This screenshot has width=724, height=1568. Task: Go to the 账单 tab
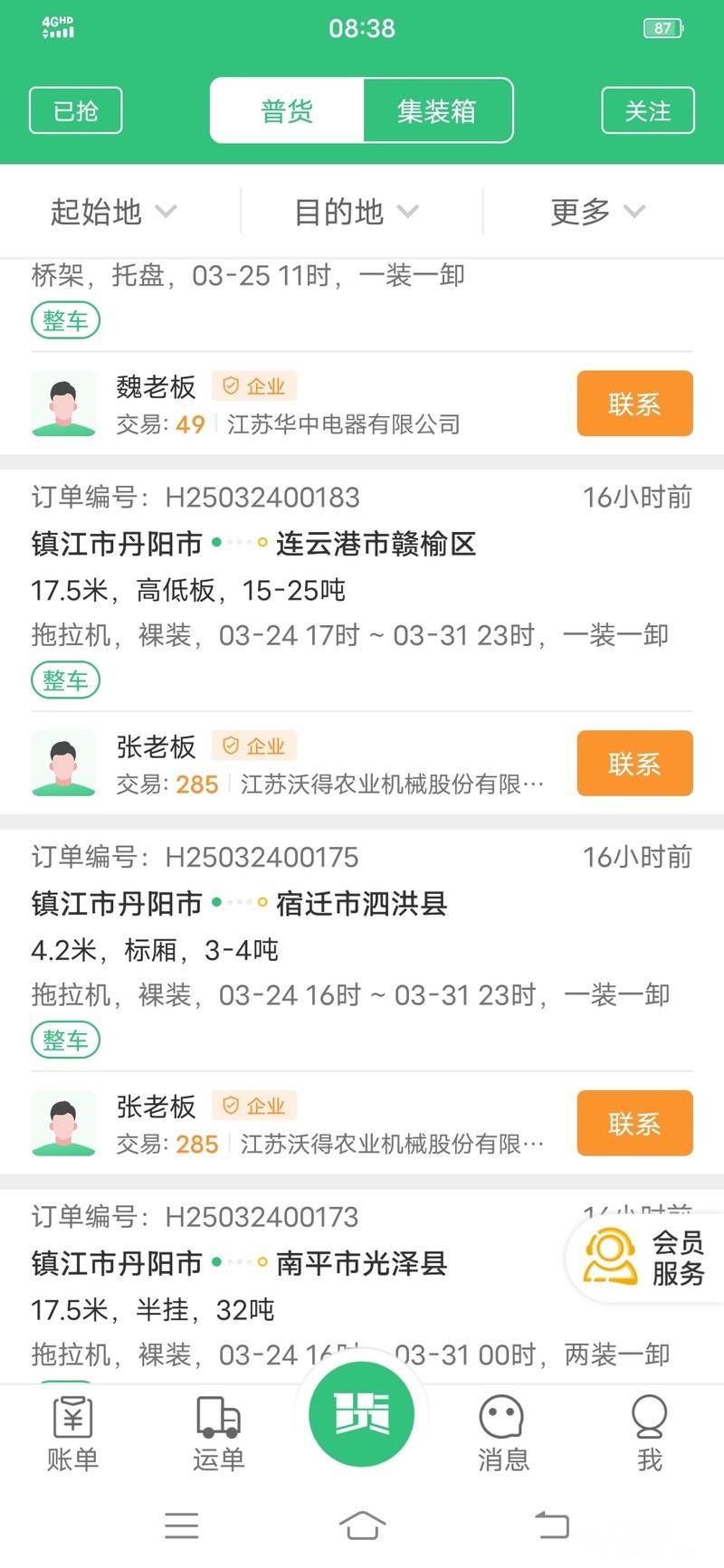click(72, 1434)
